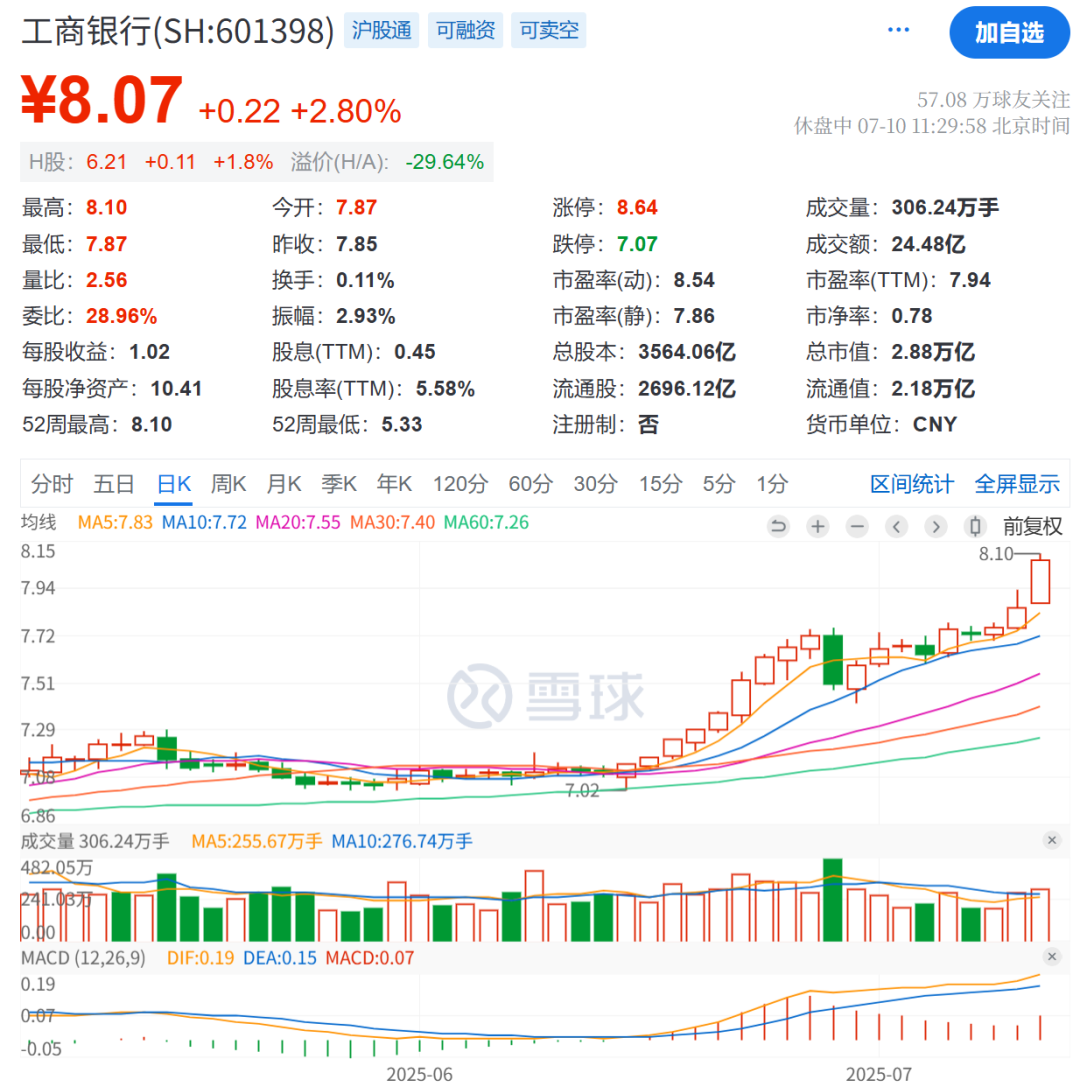Open the three-dot overflow menu

tap(899, 31)
